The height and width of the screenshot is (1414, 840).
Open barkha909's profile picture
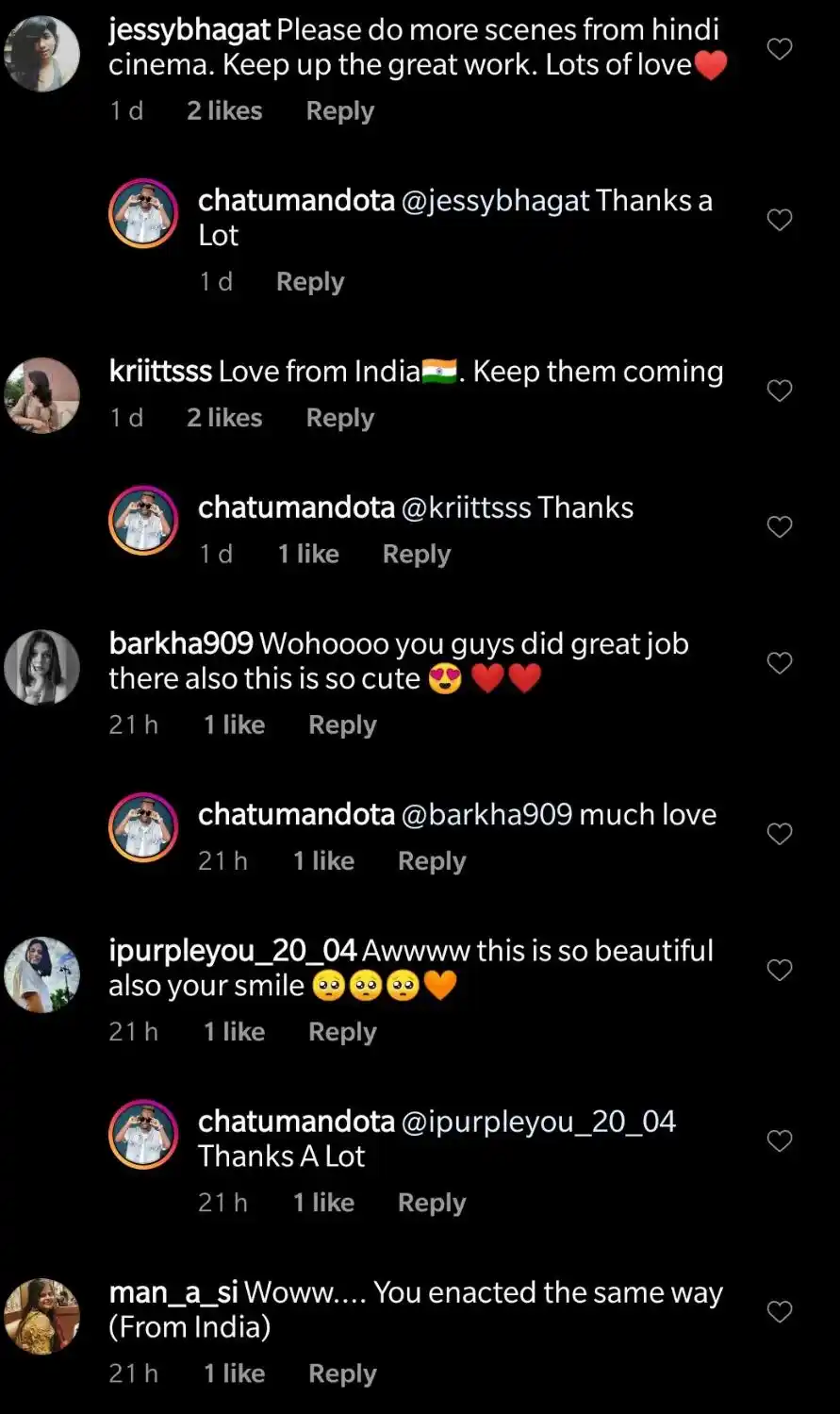point(42,667)
